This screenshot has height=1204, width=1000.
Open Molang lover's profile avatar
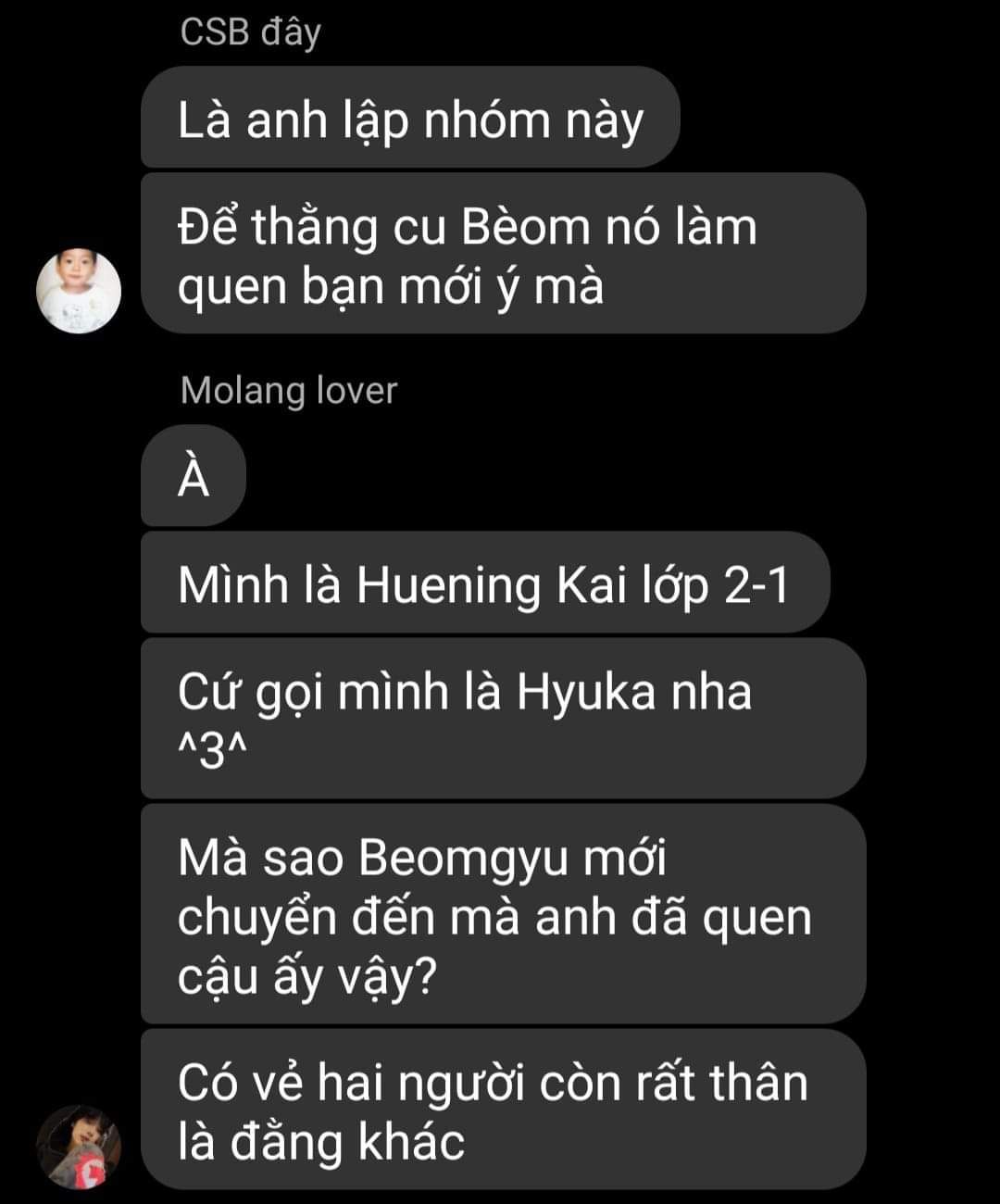[79, 1147]
